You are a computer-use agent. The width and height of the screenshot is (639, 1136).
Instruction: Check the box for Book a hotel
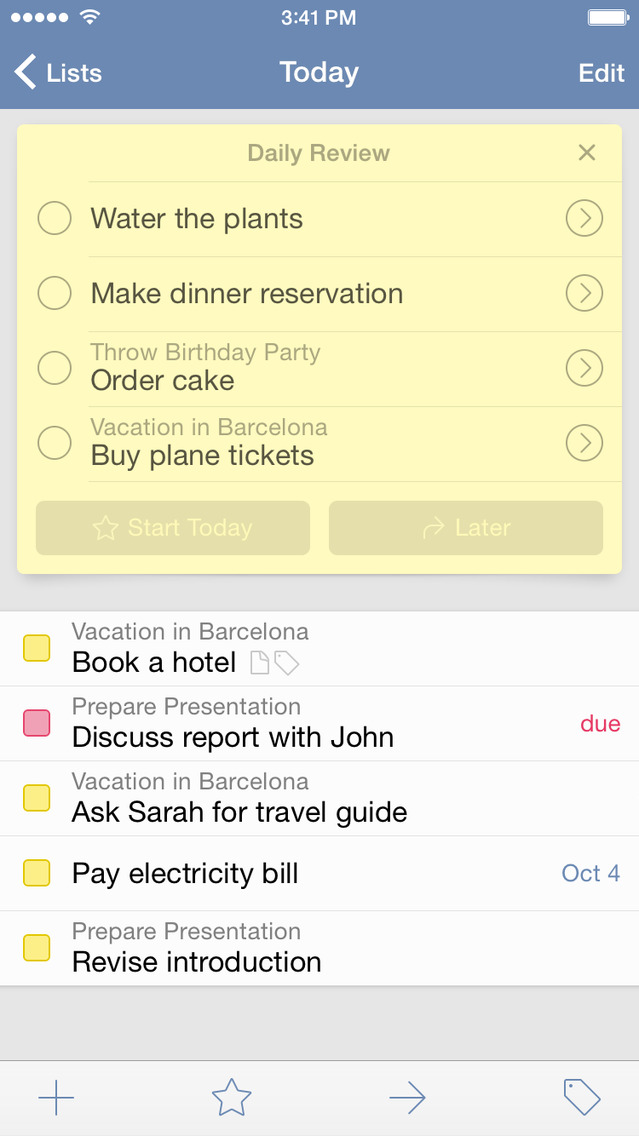tap(37, 648)
